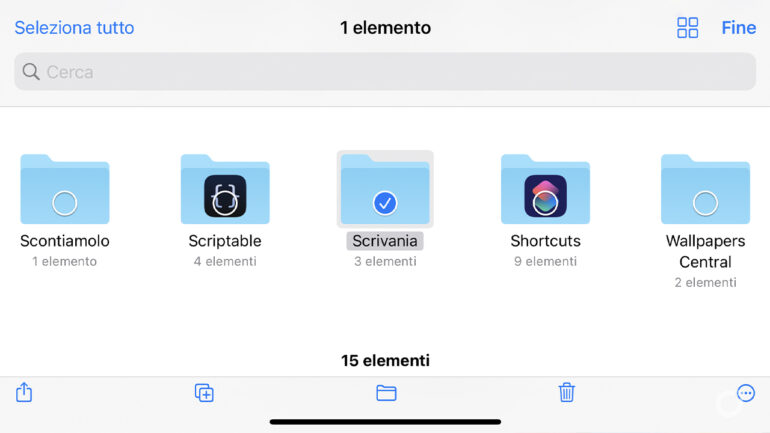Image resolution: width=770 pixels, height=433 pixels.
Task: Switch the view layout using the grid icon
Action: point(688,28)
